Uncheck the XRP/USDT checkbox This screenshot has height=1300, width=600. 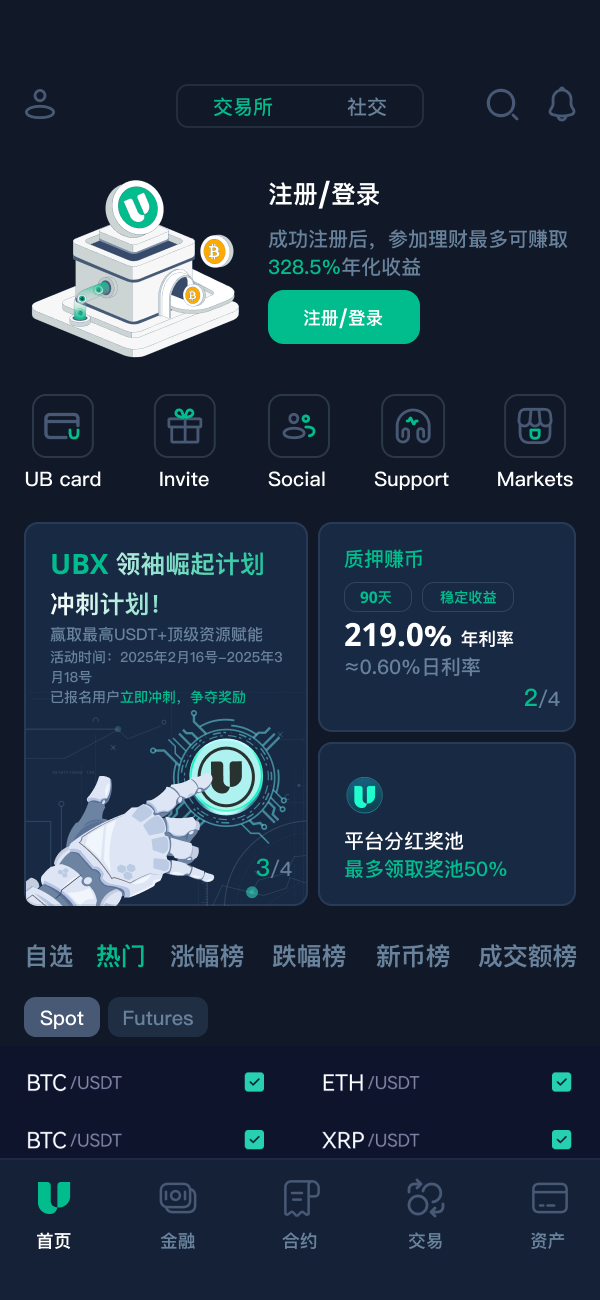pyautogui.click(x=562, y=1139)
